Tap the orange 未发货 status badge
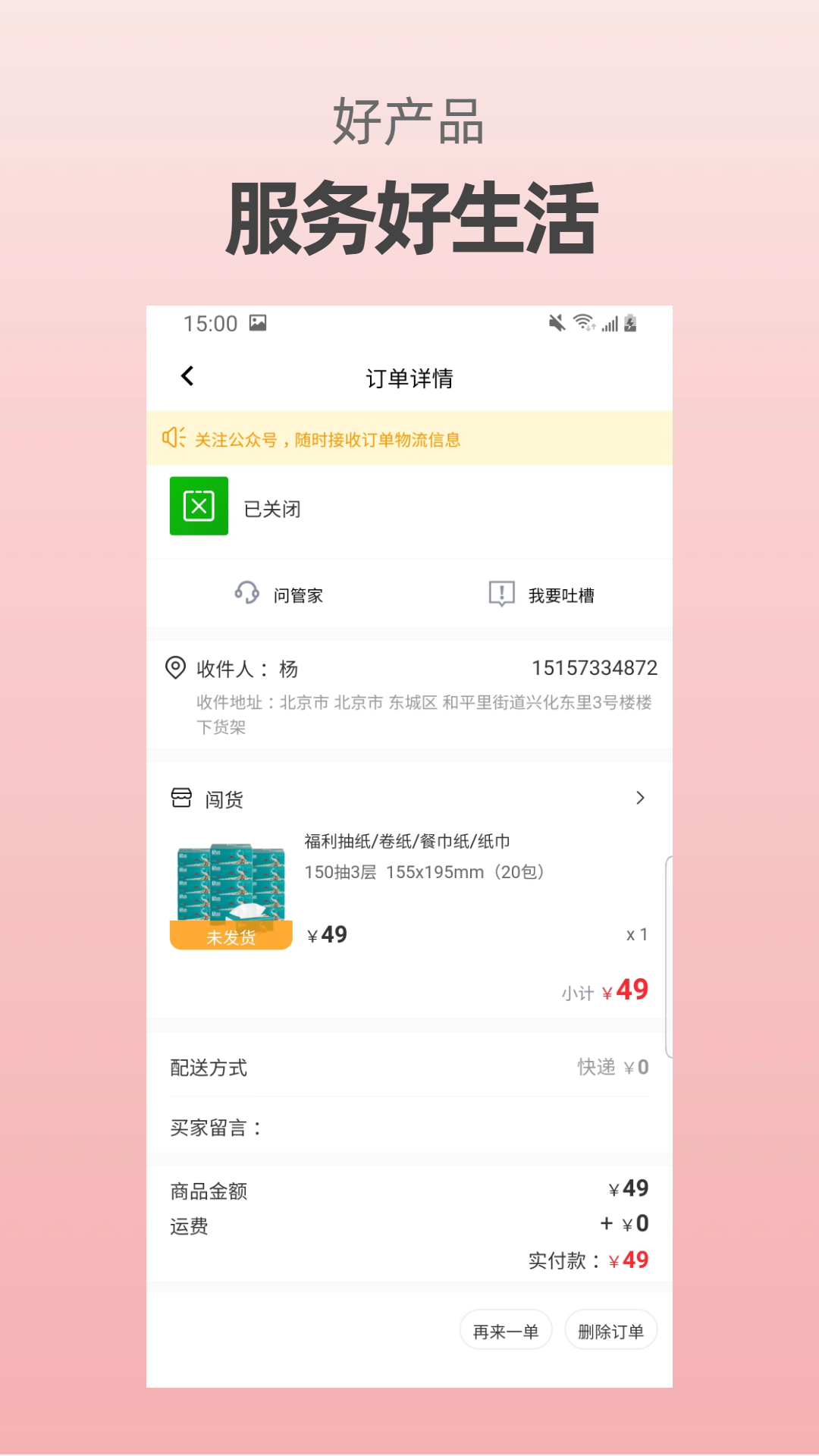819x1456 pixels. (x=230, y=937)
